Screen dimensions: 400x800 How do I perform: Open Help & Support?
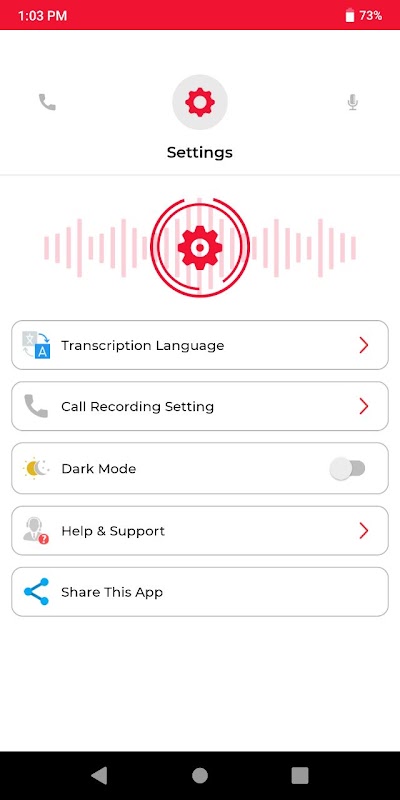pos(200,531)
